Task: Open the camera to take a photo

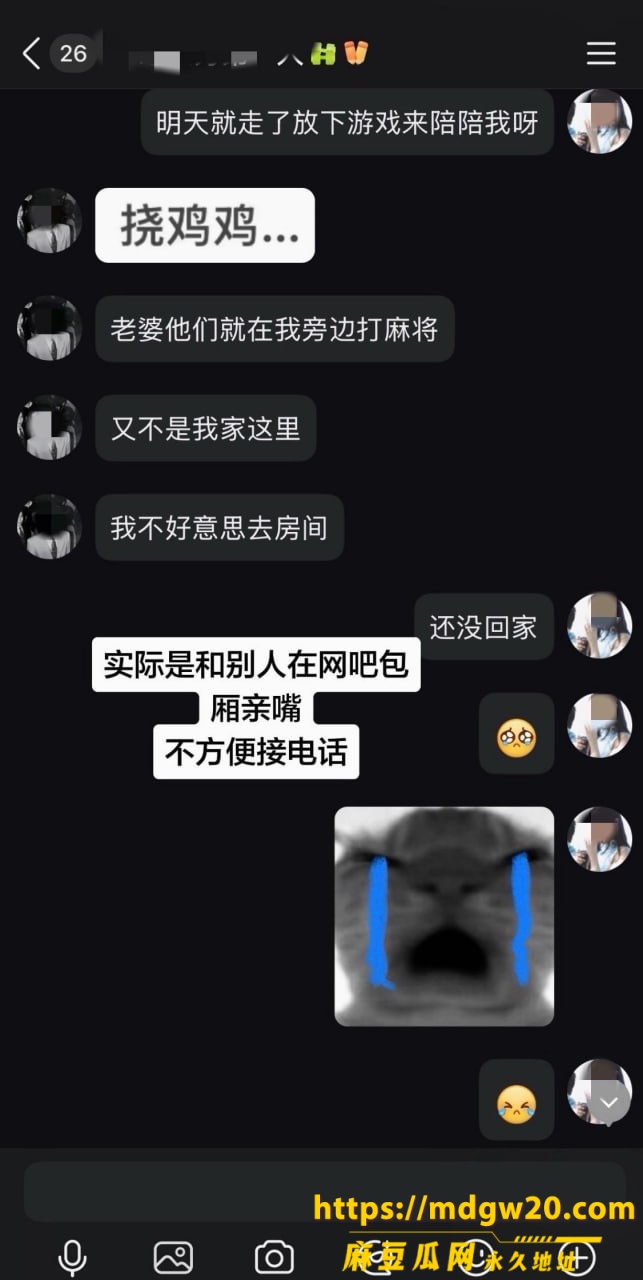Action: pyautogui.click(x=274, y=1257)
